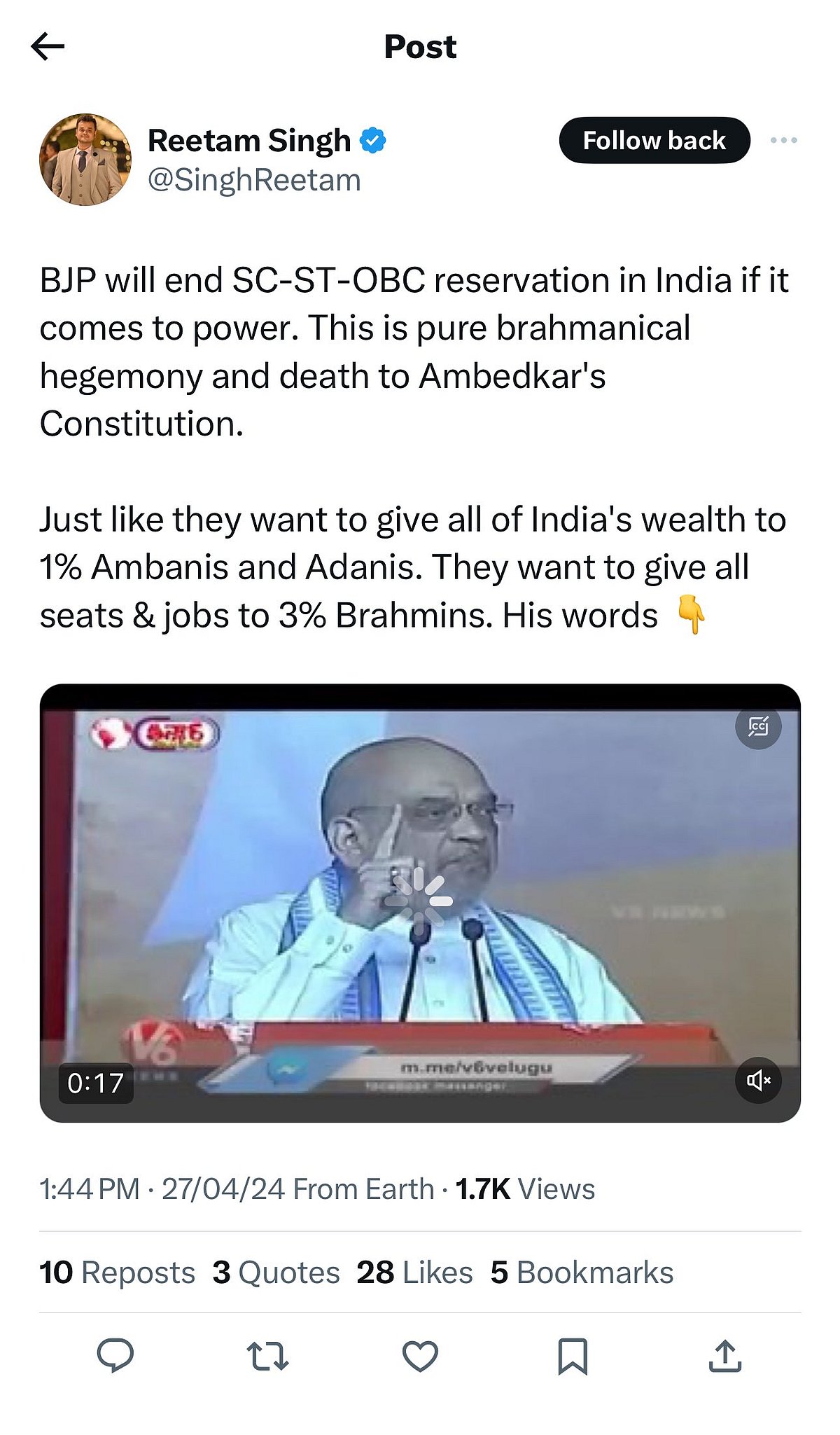Tap the Follow back button
The height and width of the screenshot is (1435, 840).
[654, 140]
